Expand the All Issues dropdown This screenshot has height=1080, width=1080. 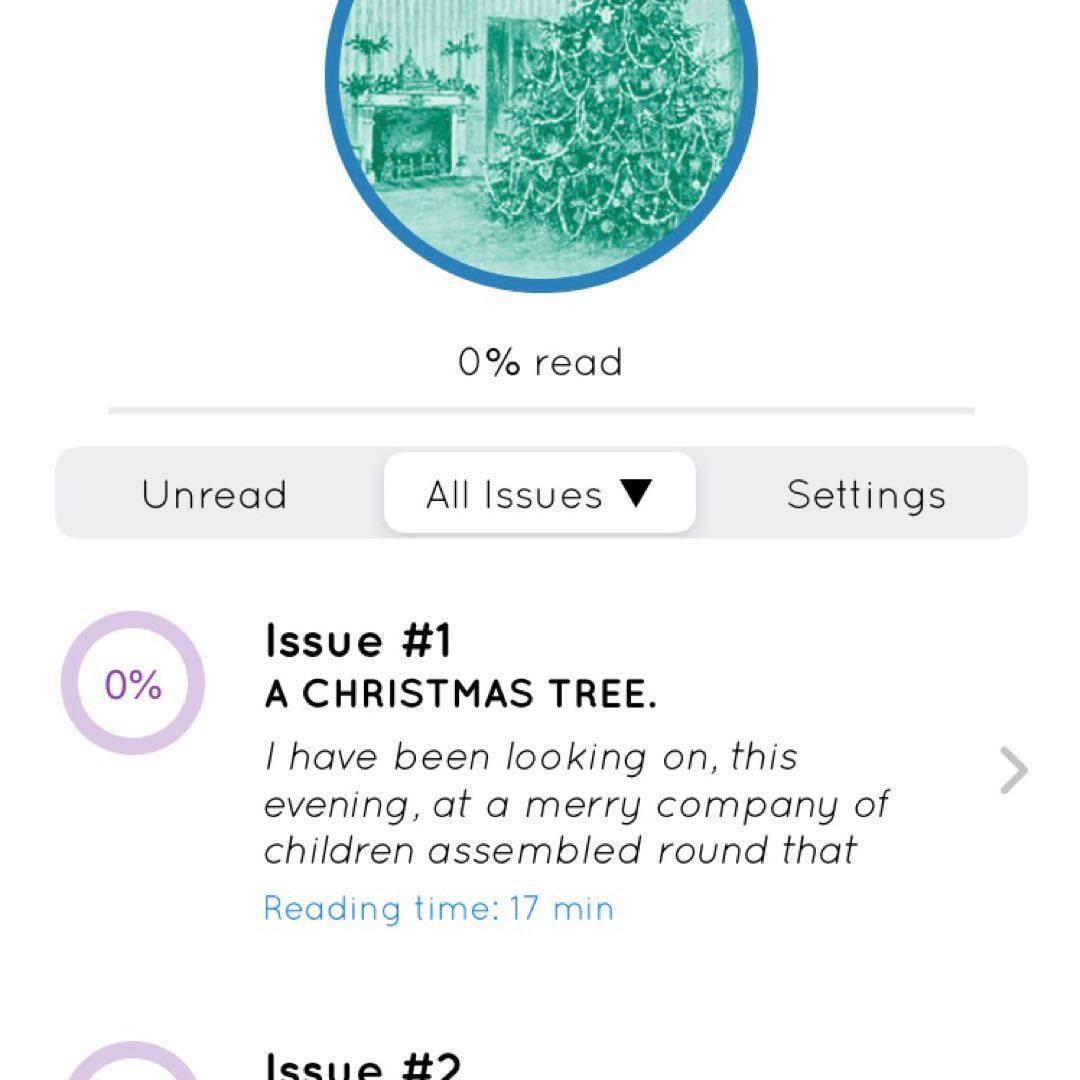point(539,494)
